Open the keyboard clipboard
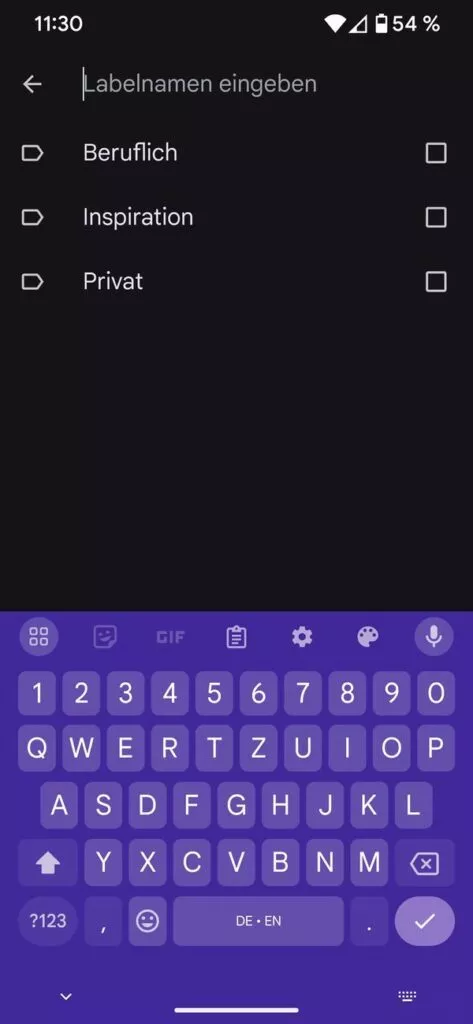The height and width of the screenshot is (1024, 473). (x=236, y=637)
